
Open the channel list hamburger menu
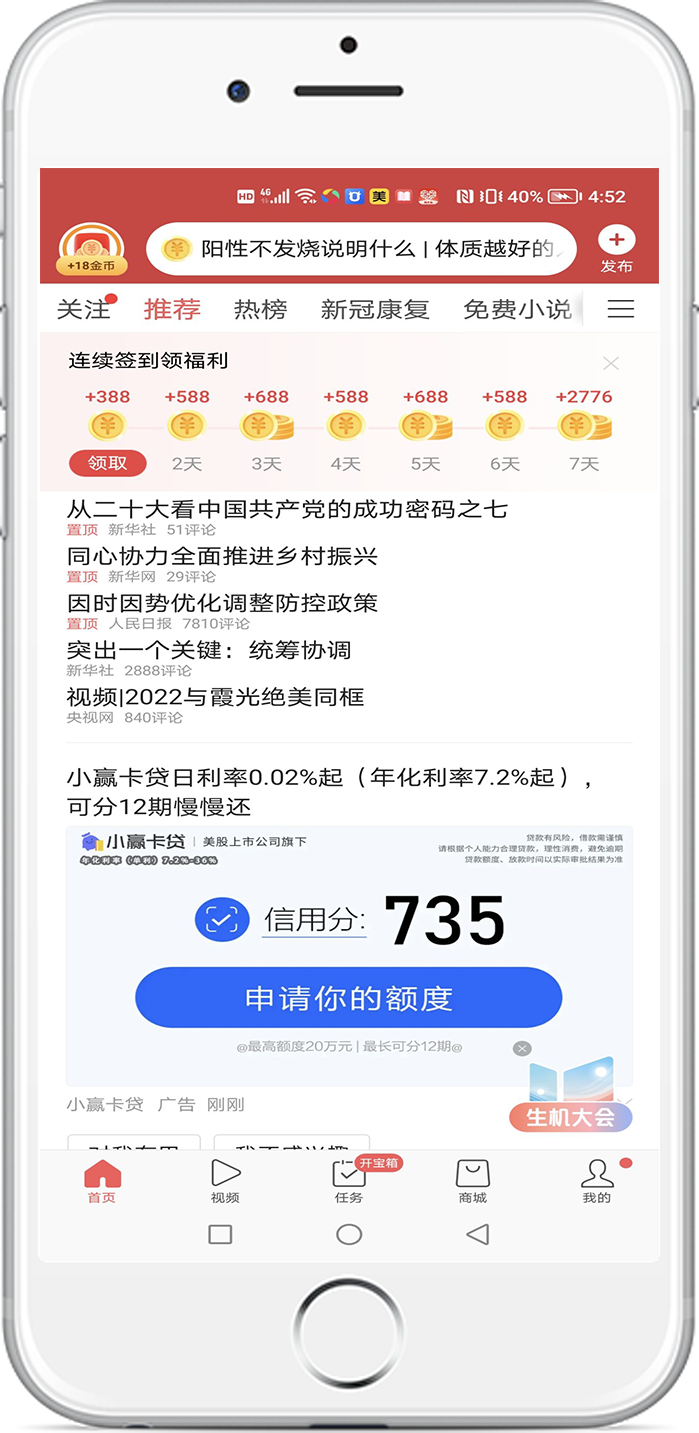pos(621,309)
